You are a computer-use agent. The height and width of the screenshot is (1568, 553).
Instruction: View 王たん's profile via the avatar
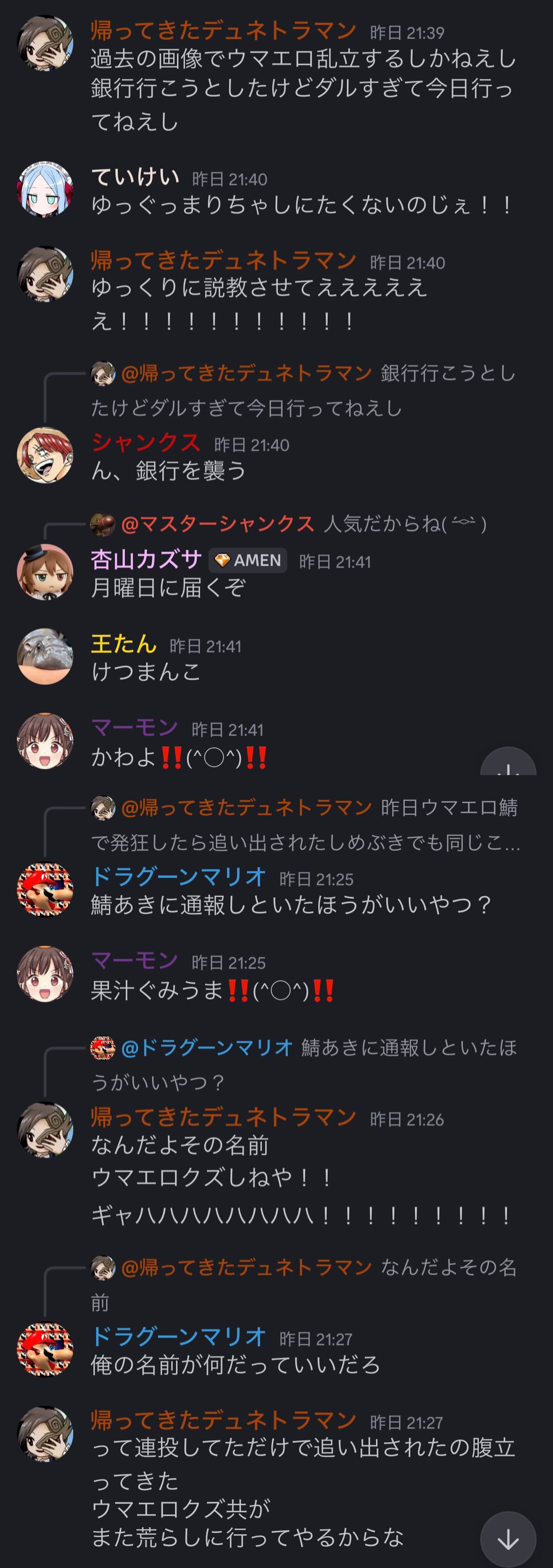[x=45, y=657]
